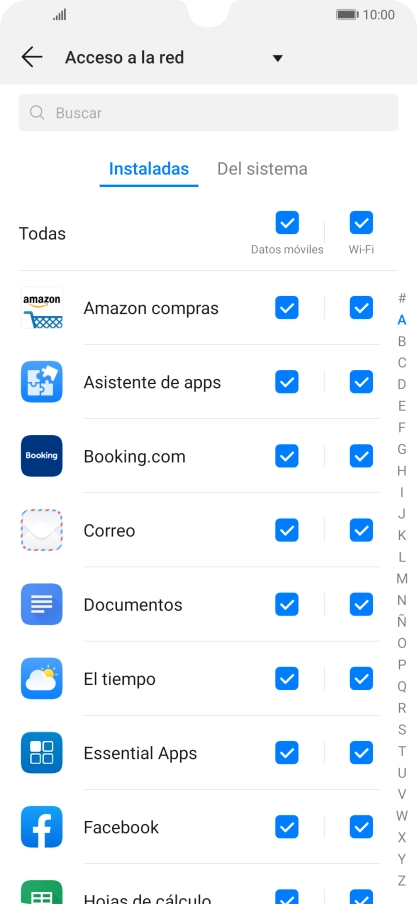The image size is (417, 904).
Task: Disable mobile data for Amazon compras
Action: 287,308
